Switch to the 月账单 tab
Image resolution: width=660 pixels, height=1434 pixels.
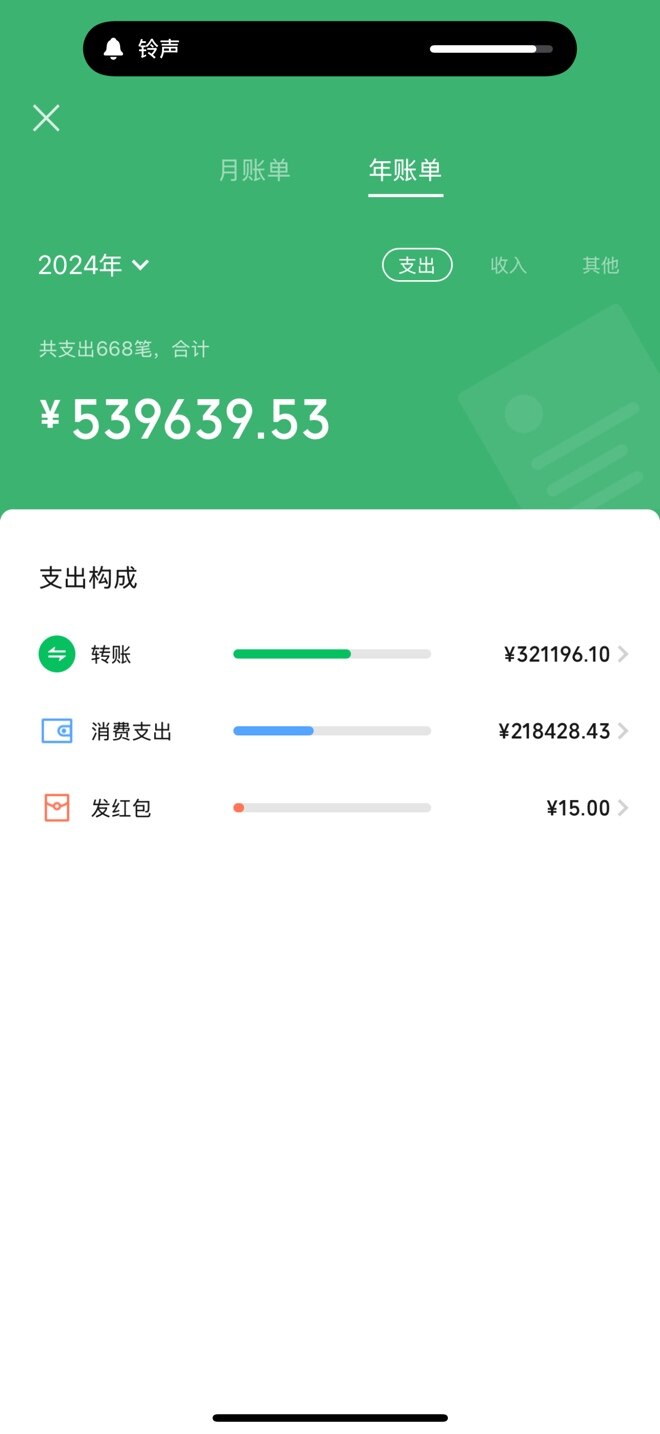click(254, 170)
